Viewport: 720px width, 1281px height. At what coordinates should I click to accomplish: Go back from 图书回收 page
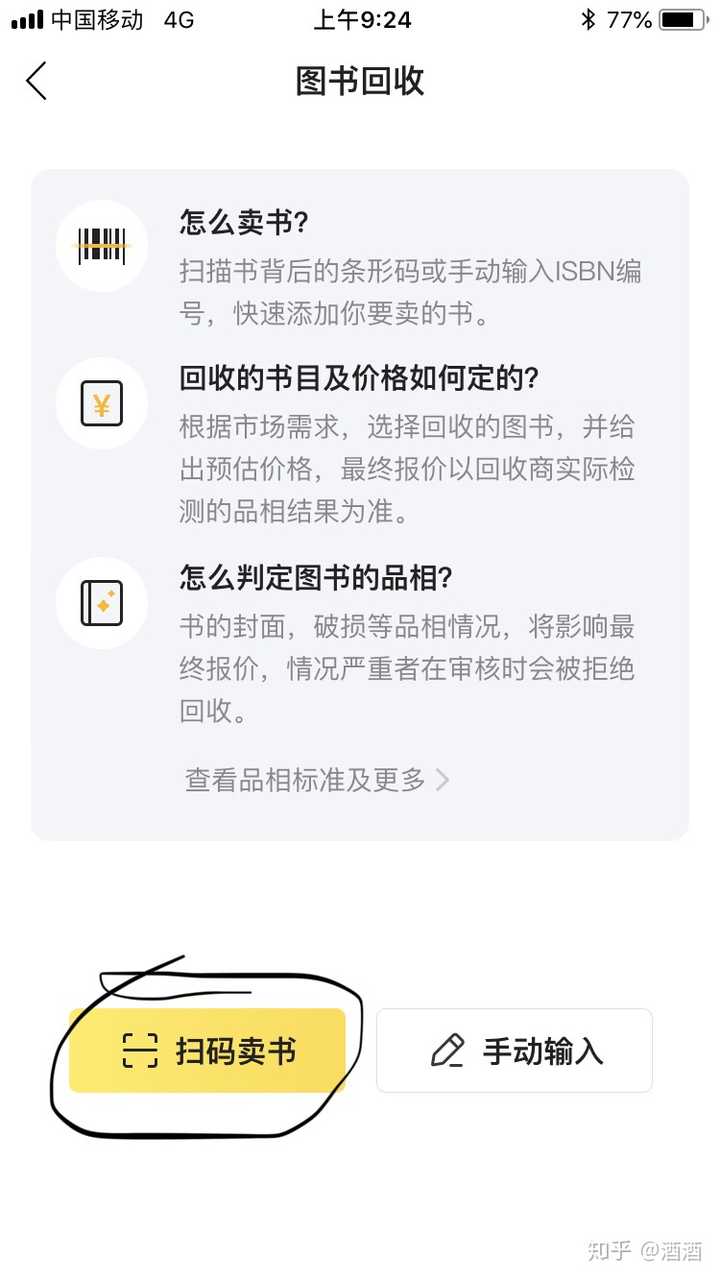[37, 81]
